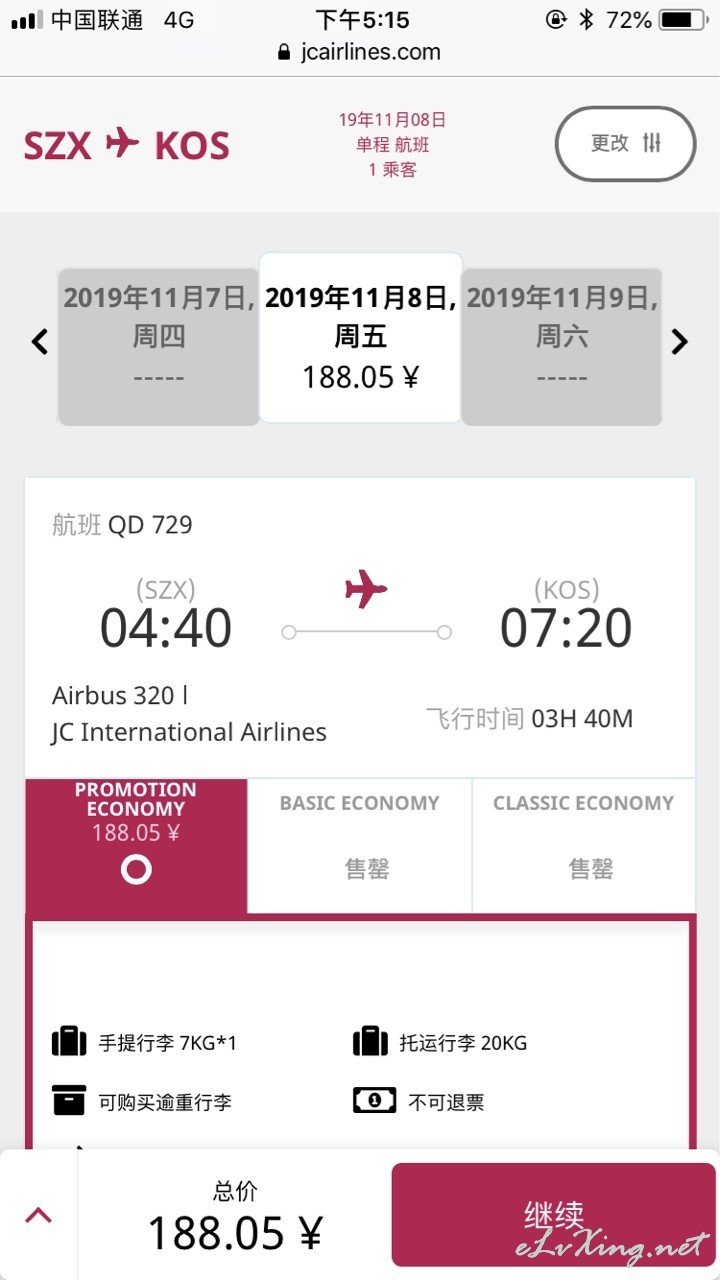The height and width of the screenshot is (1280, 720).
Task: Select the Basic Economy fare option
Action: point(360,846)
